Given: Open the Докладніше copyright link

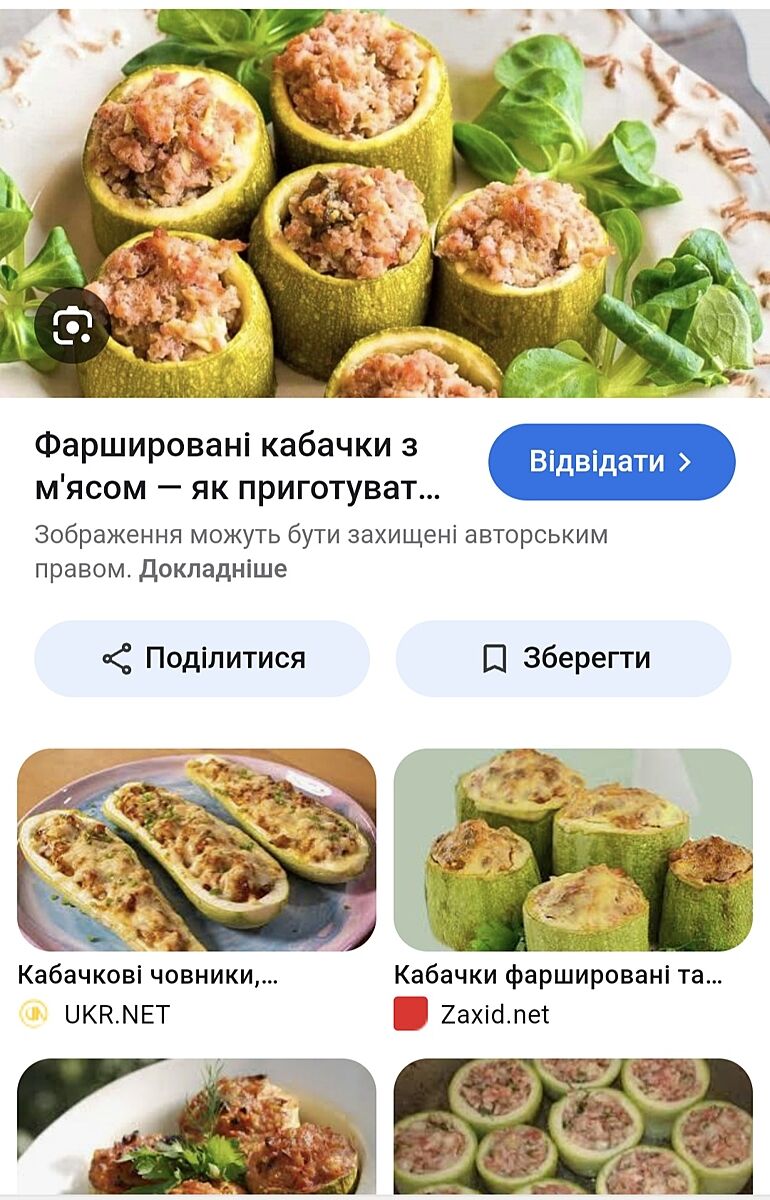Looking at the screenshot, I should tap(213, 569).
